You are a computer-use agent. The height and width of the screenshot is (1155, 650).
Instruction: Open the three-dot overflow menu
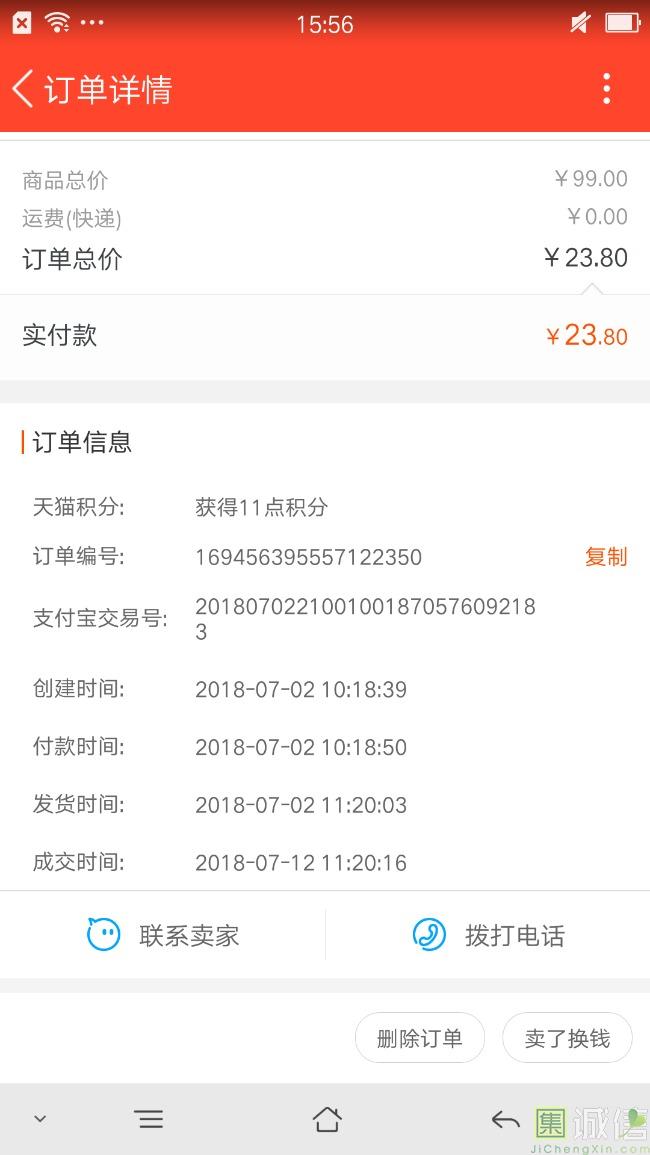(x=606, y=89)
